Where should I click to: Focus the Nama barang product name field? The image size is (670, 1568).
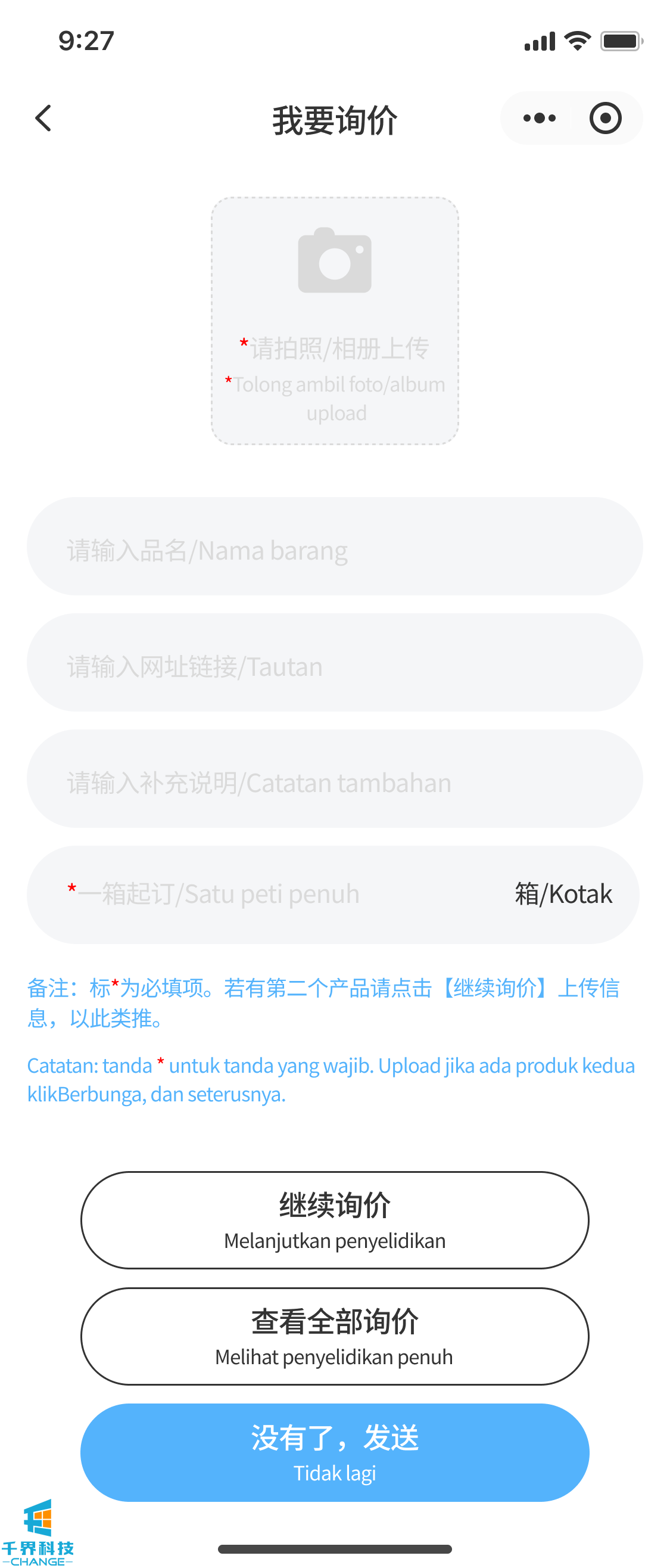click(335, 547)
